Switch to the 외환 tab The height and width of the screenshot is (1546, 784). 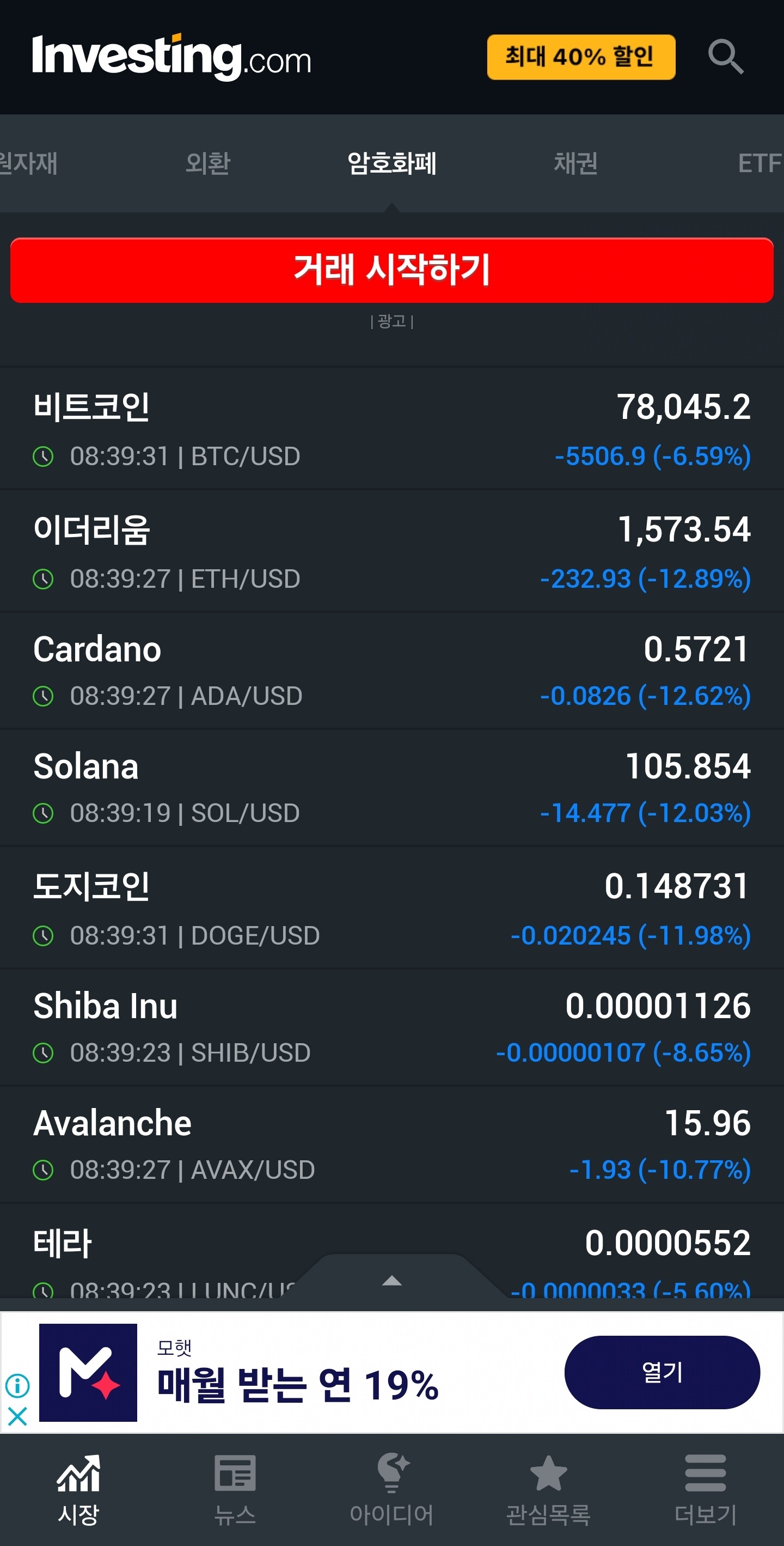coord(207,163)
